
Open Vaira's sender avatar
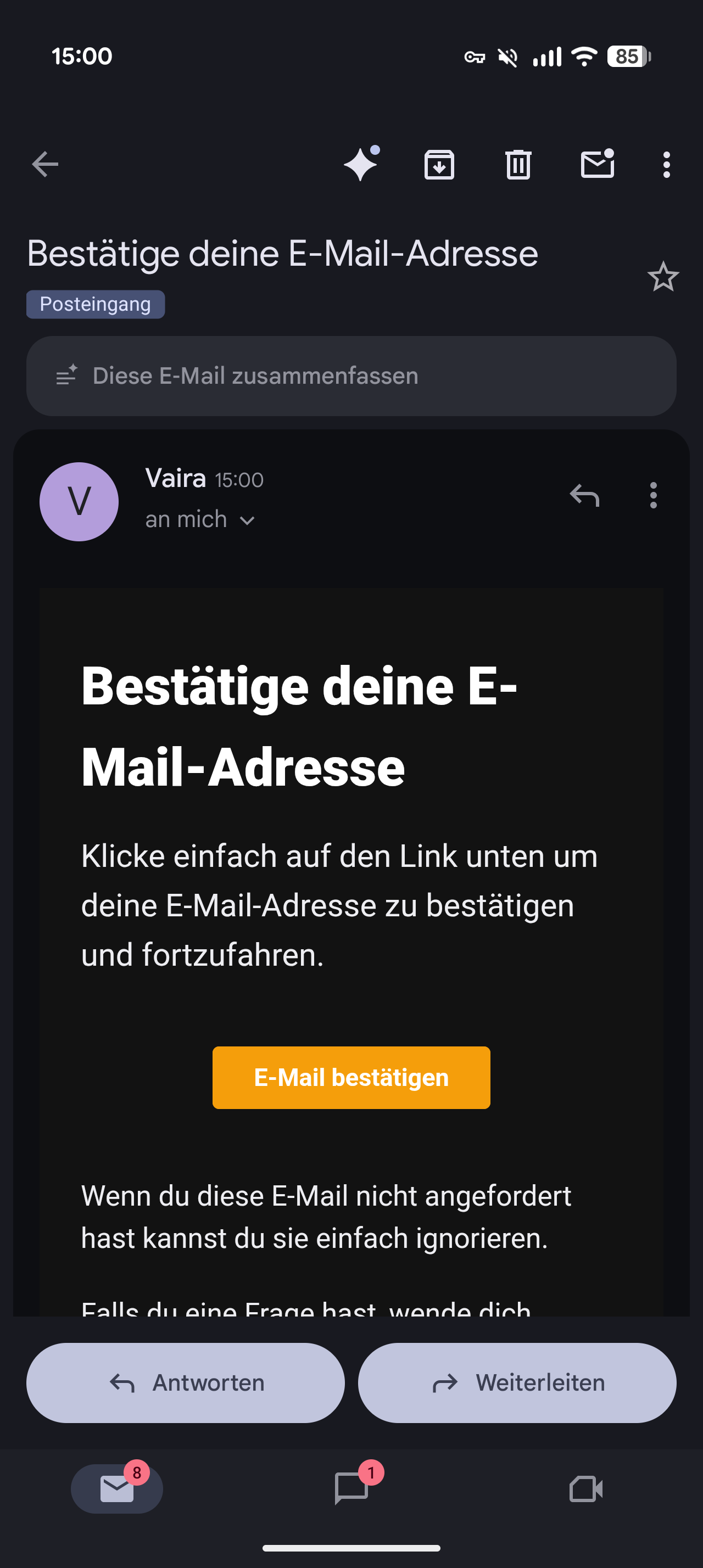pos(79,501)
